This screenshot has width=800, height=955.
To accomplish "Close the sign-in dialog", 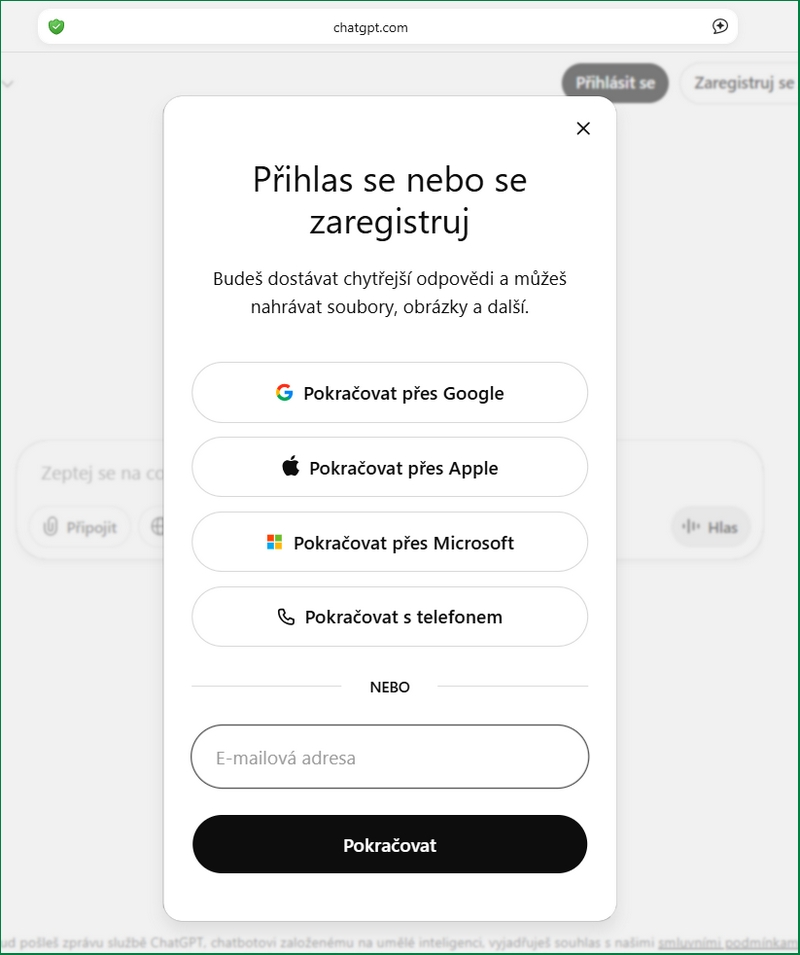I will point(583,128).
